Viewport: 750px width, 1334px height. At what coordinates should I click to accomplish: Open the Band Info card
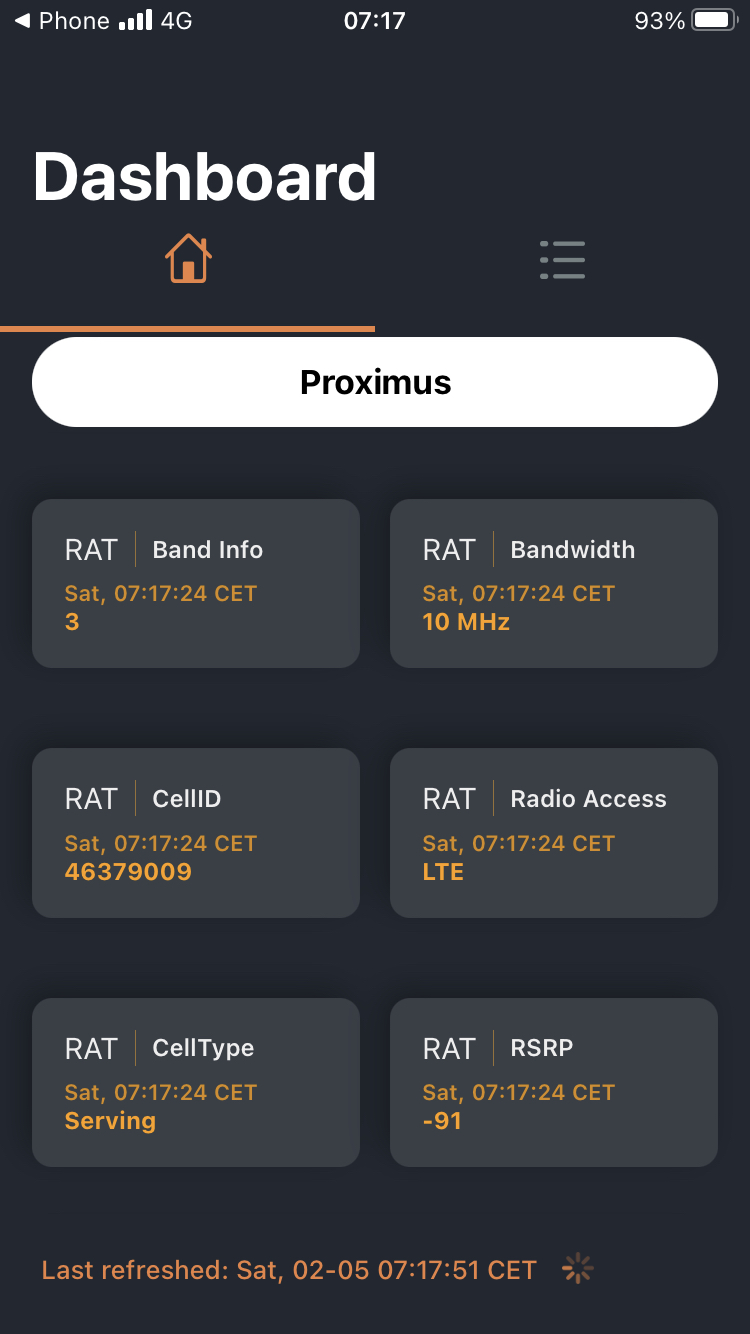pyautogui.click(x=196, y=583)
